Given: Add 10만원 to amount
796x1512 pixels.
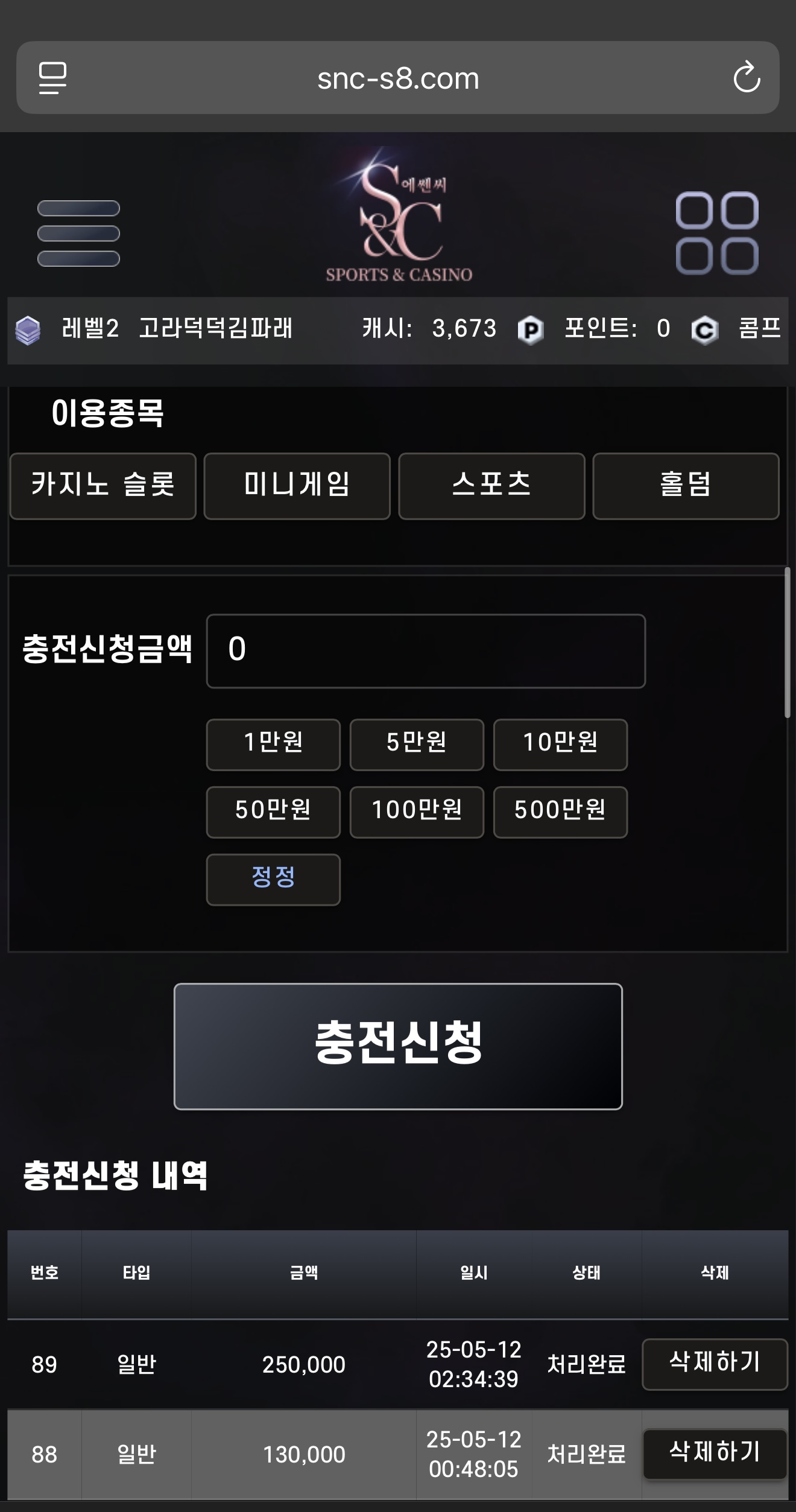Looking at the screenshot, I should [560, 744].
